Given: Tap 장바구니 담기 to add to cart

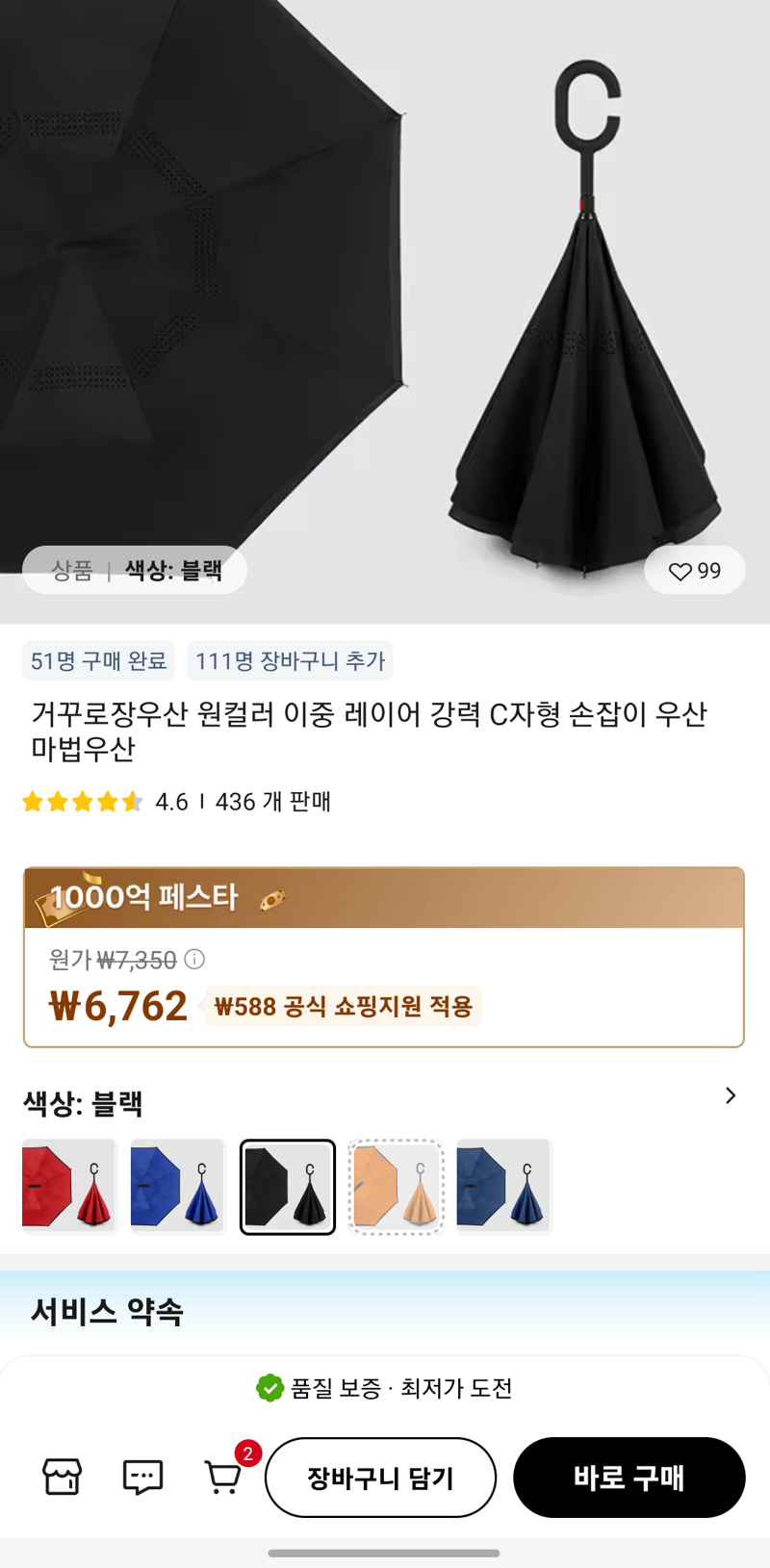Looking at the screenshot, I should tap(380, 1478).
